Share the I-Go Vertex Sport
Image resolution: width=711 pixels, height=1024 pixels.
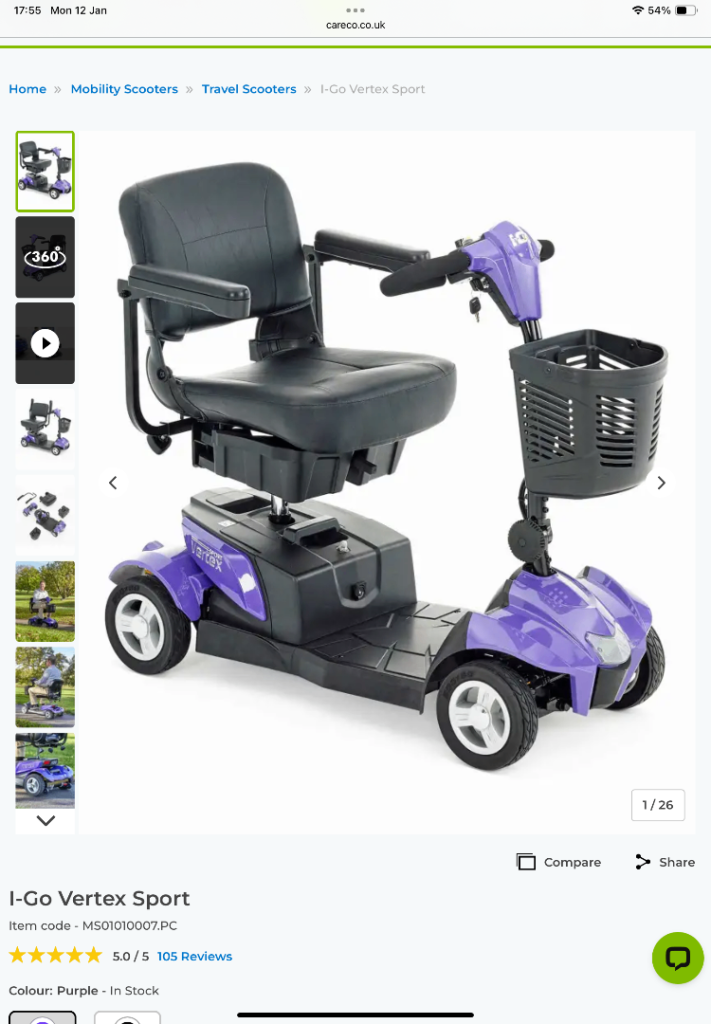(x=665, y=862)
